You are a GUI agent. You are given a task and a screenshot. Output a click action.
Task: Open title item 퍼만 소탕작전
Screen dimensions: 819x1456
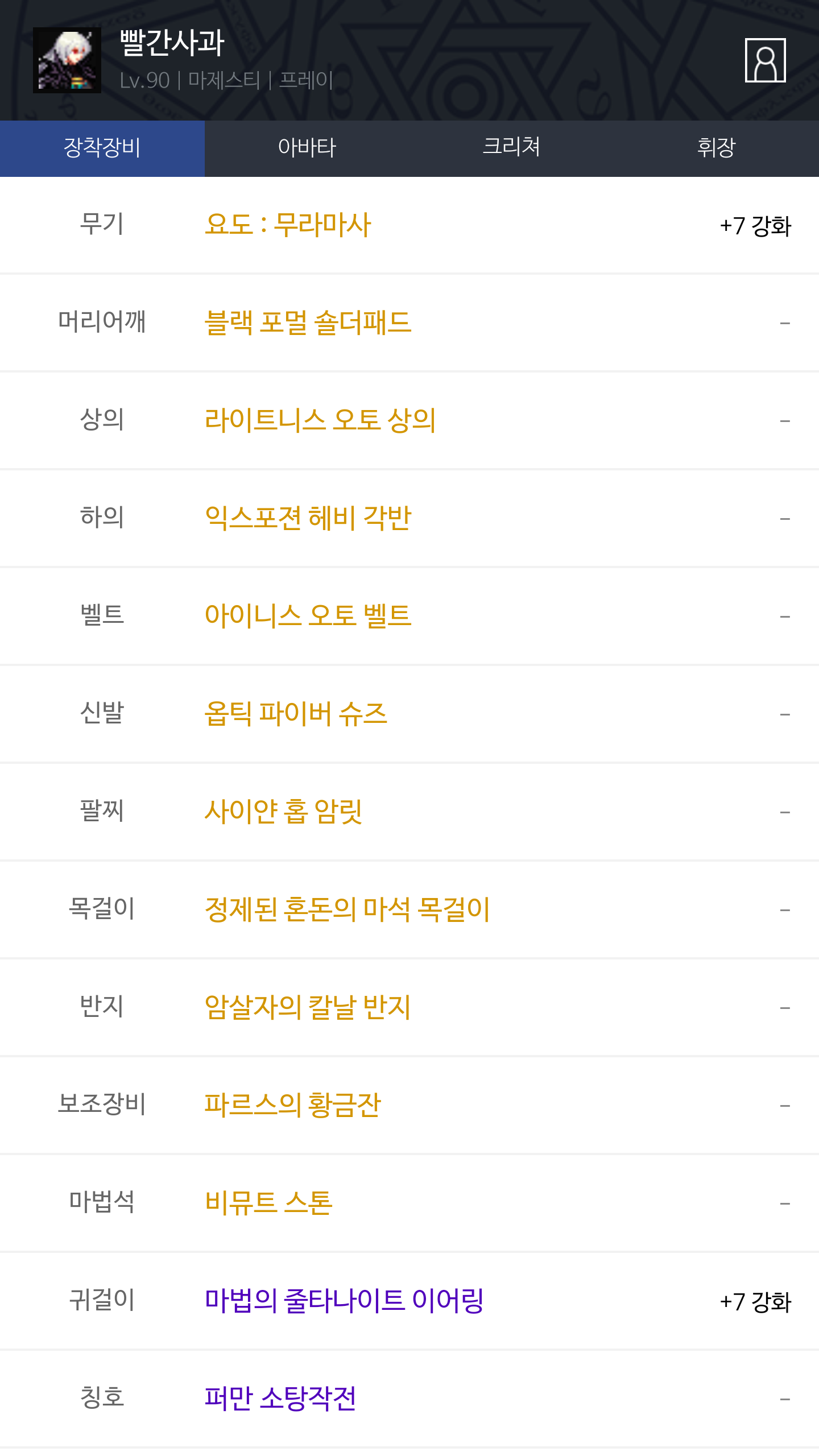280,1399
